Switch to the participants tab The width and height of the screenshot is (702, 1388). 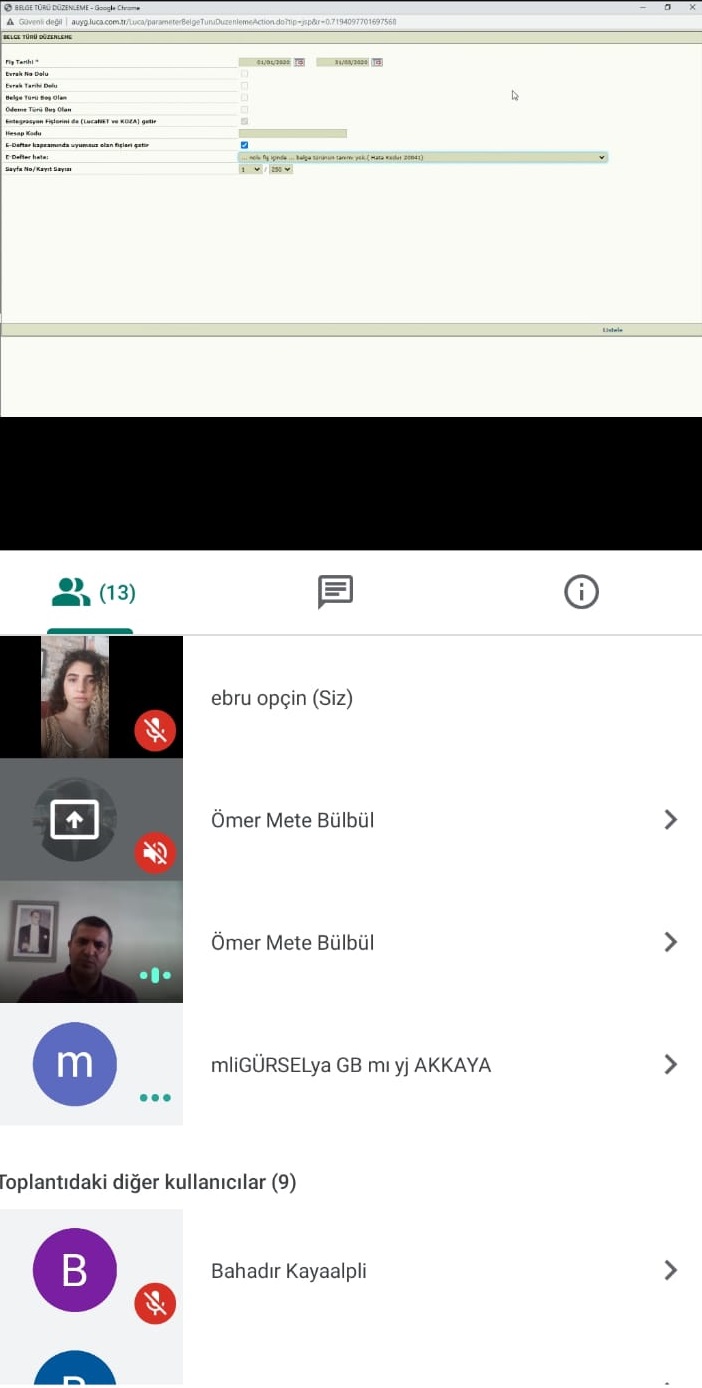tap(92, 592)
